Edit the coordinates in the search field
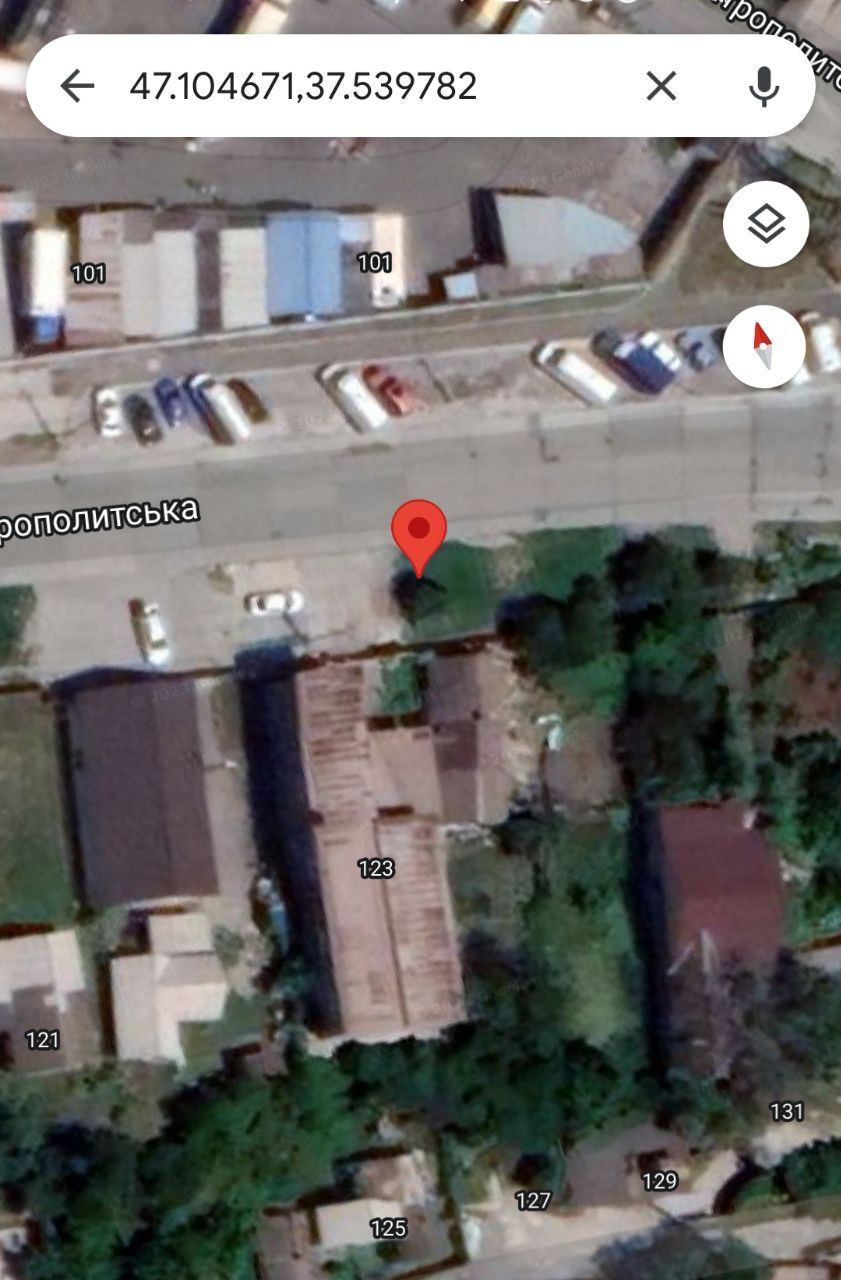The image size is (841, 1280). click(303, 86)
